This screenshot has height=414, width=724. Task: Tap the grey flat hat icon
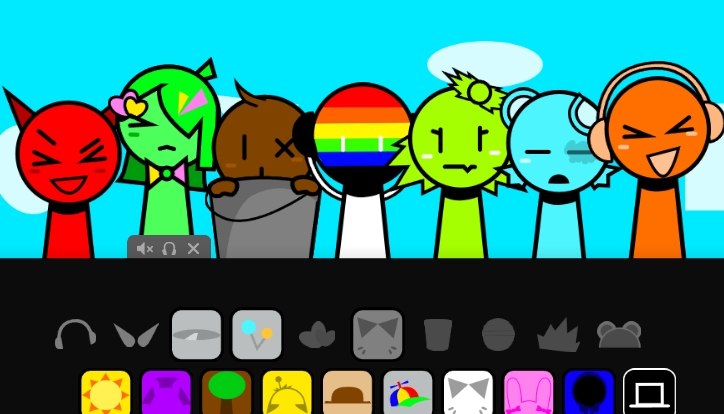(196, 334)
